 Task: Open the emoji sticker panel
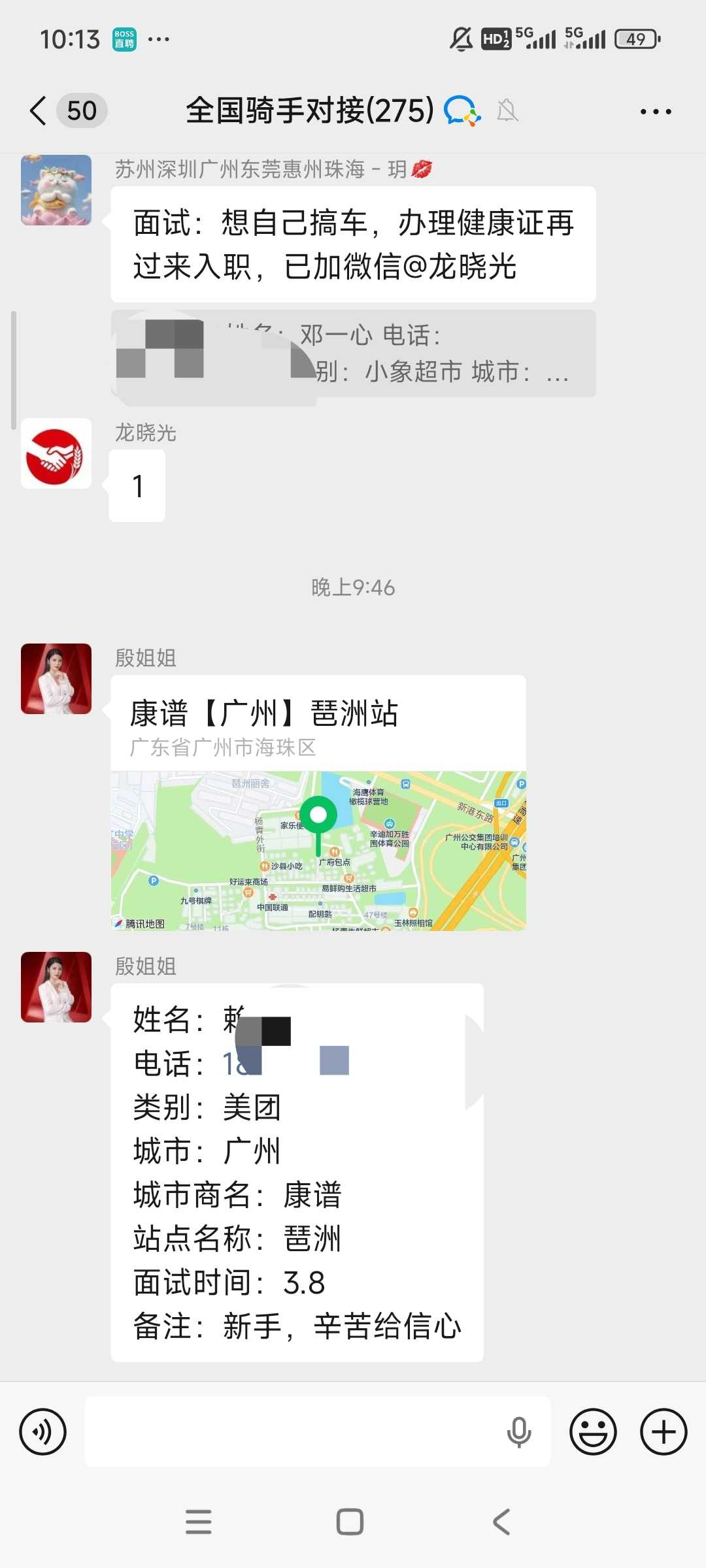click(x=593, y=1432)
